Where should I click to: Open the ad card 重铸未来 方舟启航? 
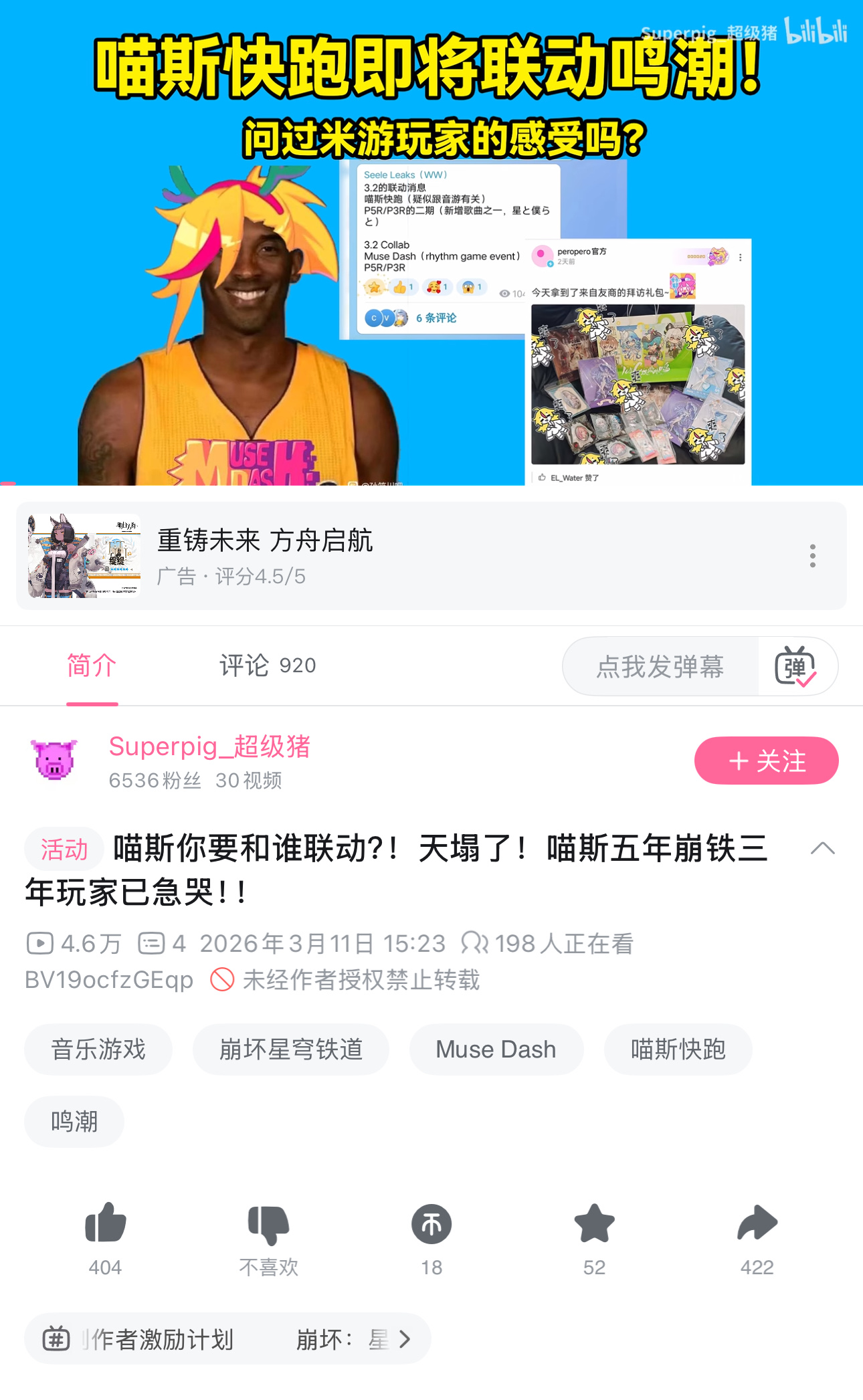click(431, 556)
